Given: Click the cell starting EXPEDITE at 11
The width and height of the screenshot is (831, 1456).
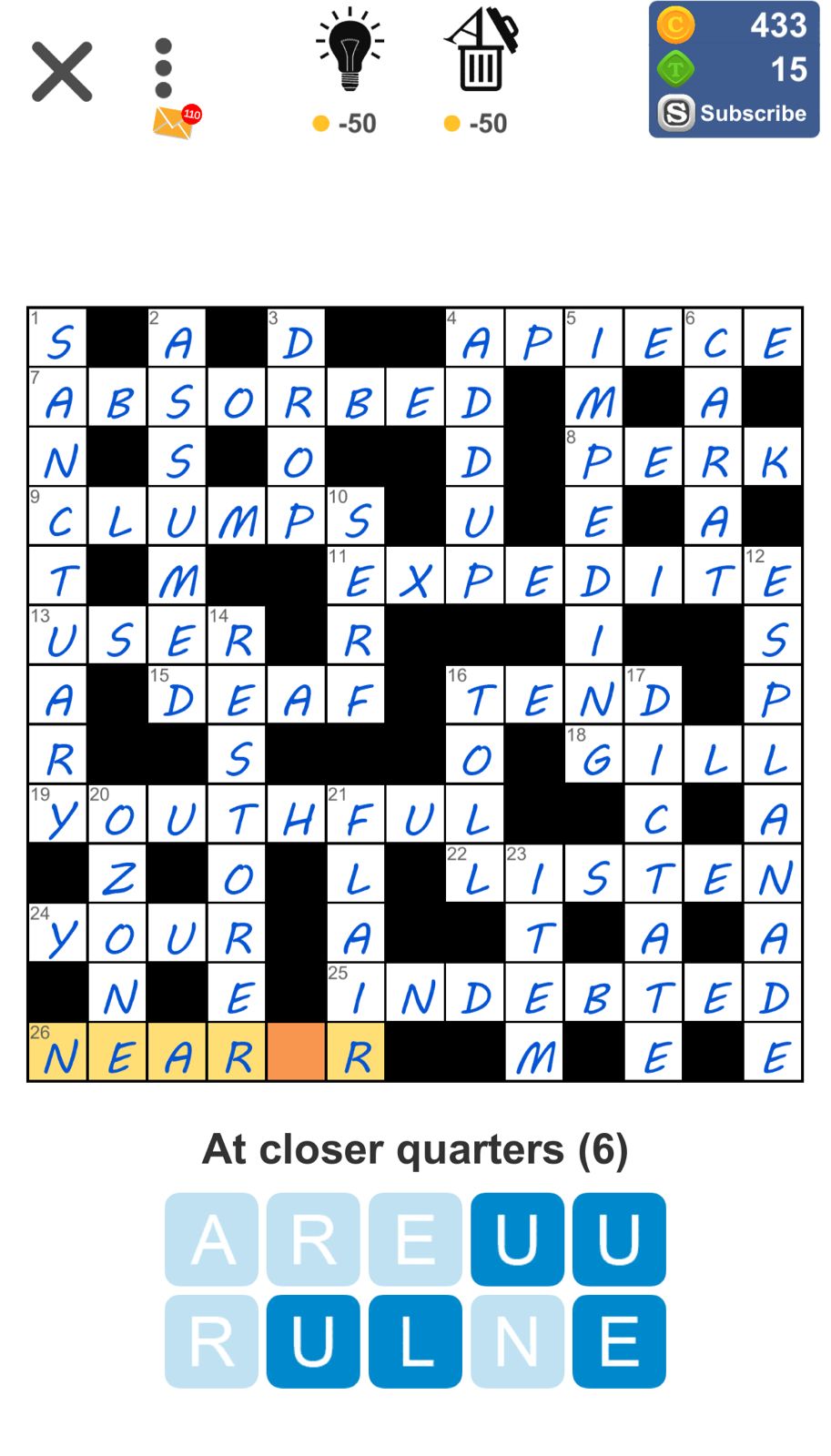Looking at the screenshot, I should click(355, 576).
